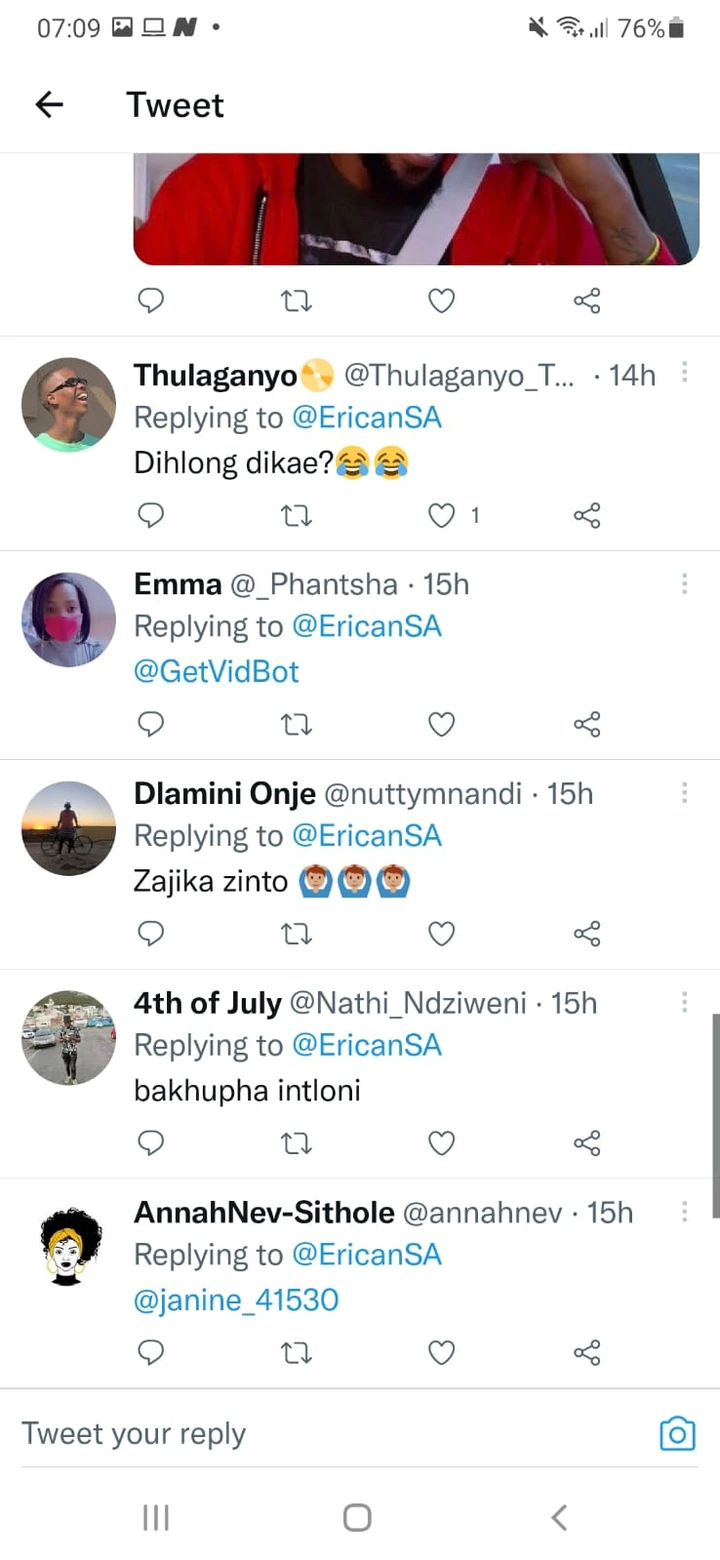Open Emma's profile avatar

click(x=69, y=619)
